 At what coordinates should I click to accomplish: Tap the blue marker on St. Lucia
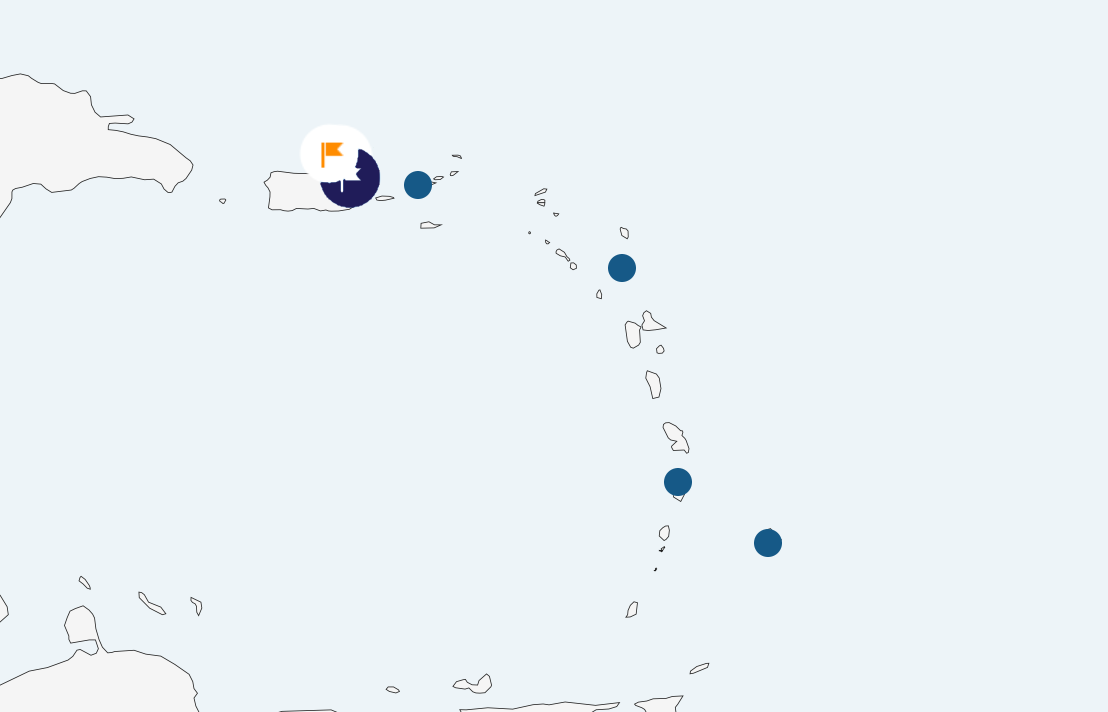point(678,482)
